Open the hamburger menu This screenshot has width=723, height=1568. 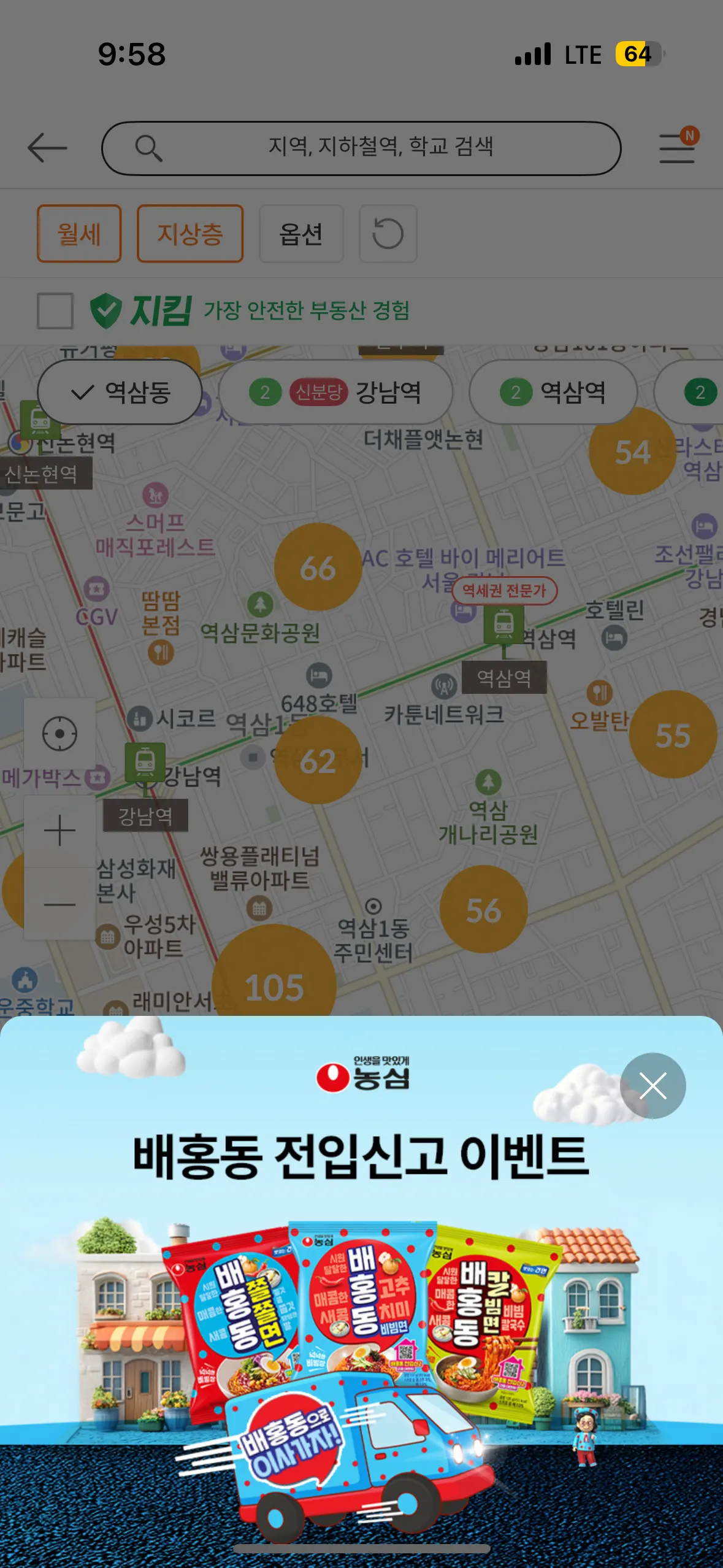point(677,148)
